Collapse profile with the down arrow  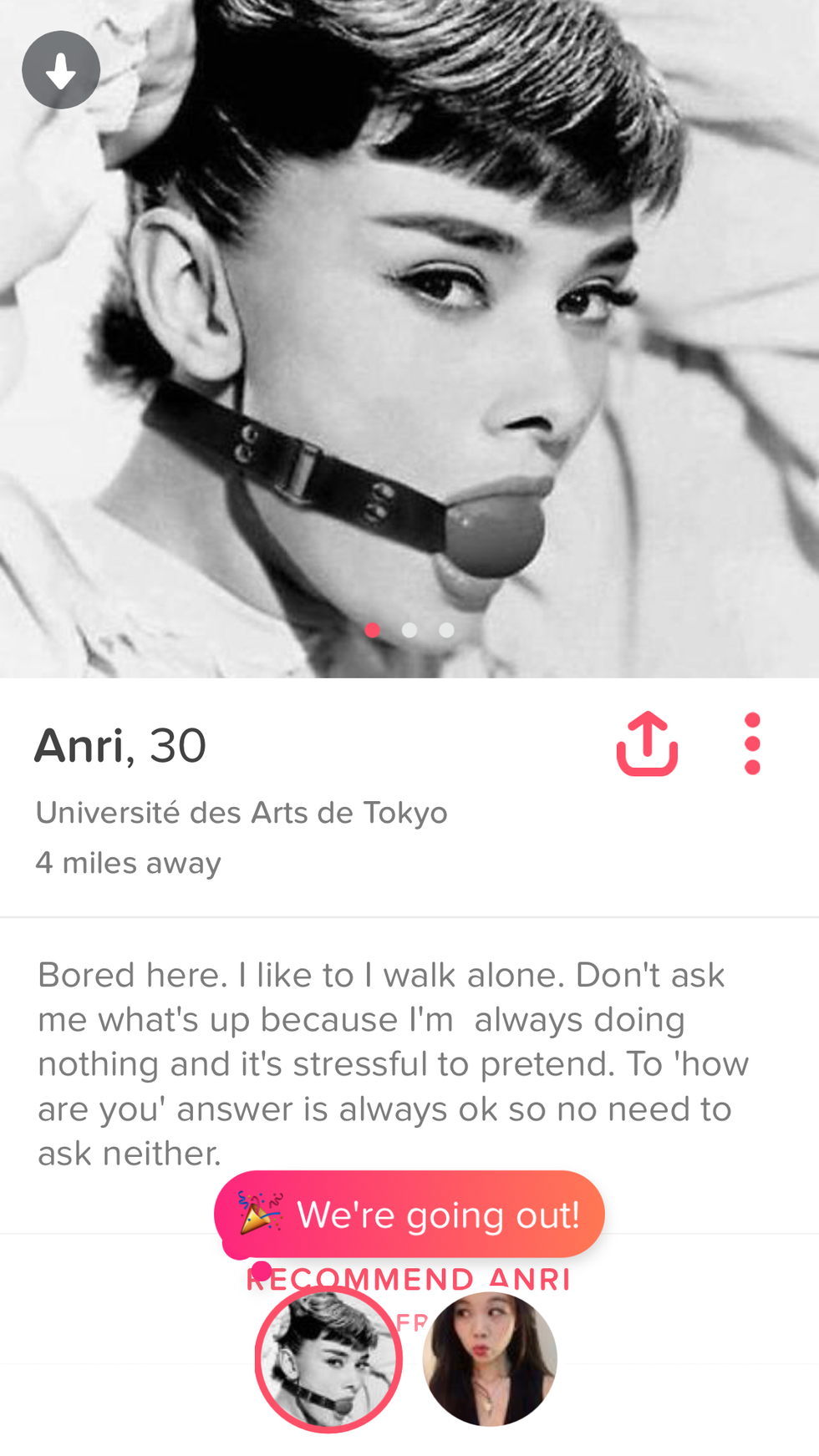(x=61, y=70)
